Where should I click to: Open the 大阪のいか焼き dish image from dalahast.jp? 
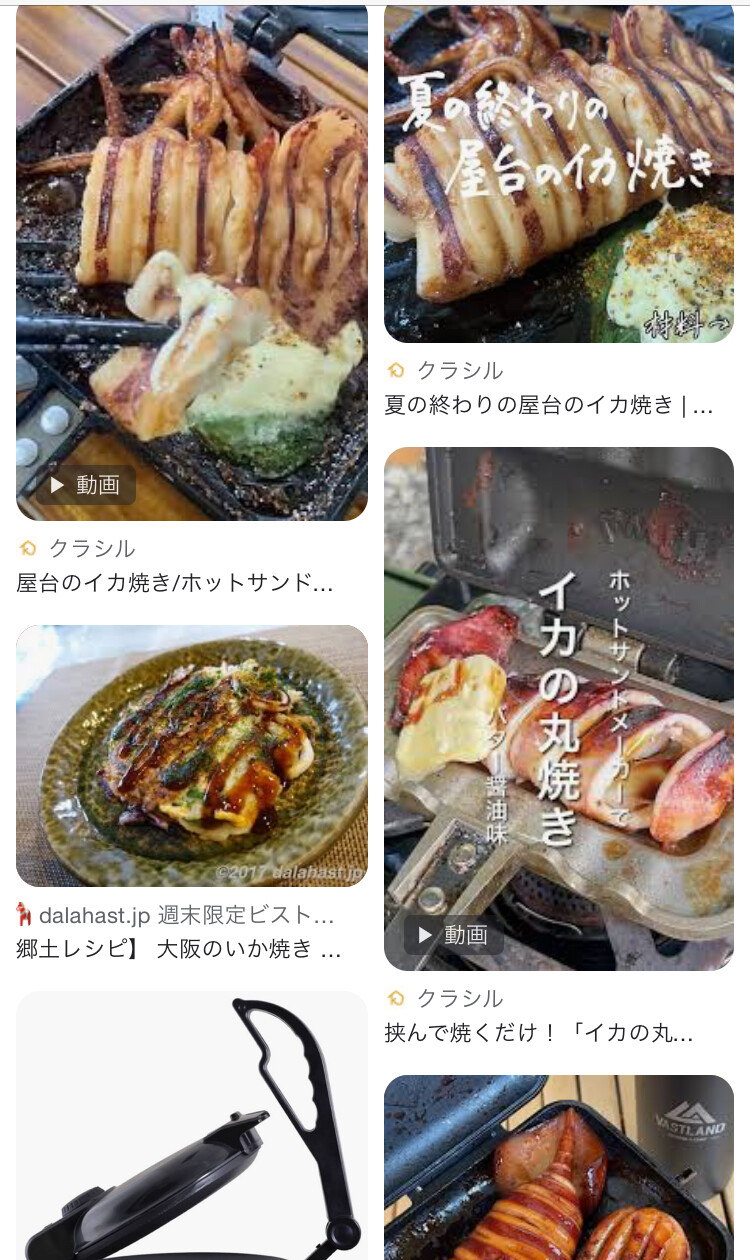click(191, 755)
